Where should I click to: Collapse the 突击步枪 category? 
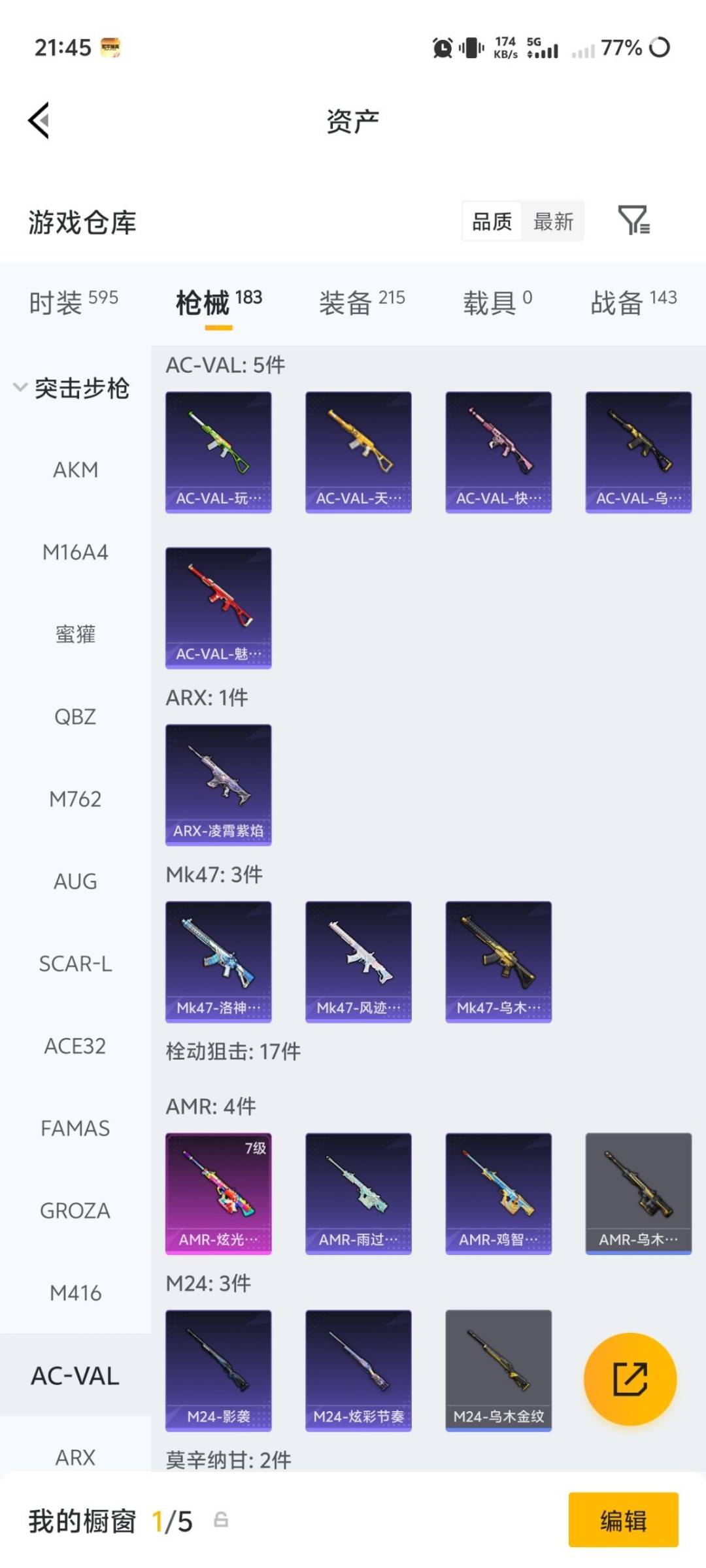click(x=72, y=388)
